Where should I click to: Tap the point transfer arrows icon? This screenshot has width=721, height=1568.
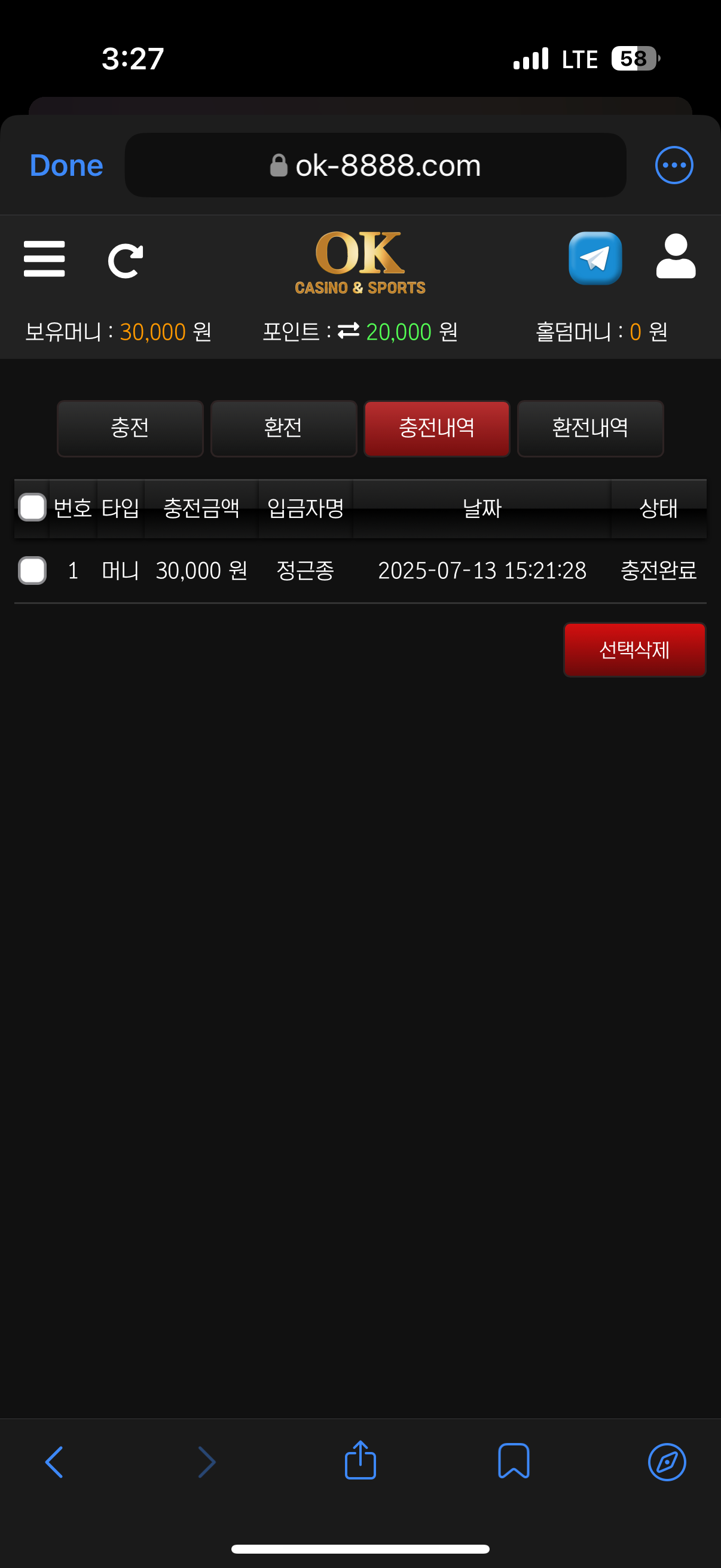pos(348,331)
